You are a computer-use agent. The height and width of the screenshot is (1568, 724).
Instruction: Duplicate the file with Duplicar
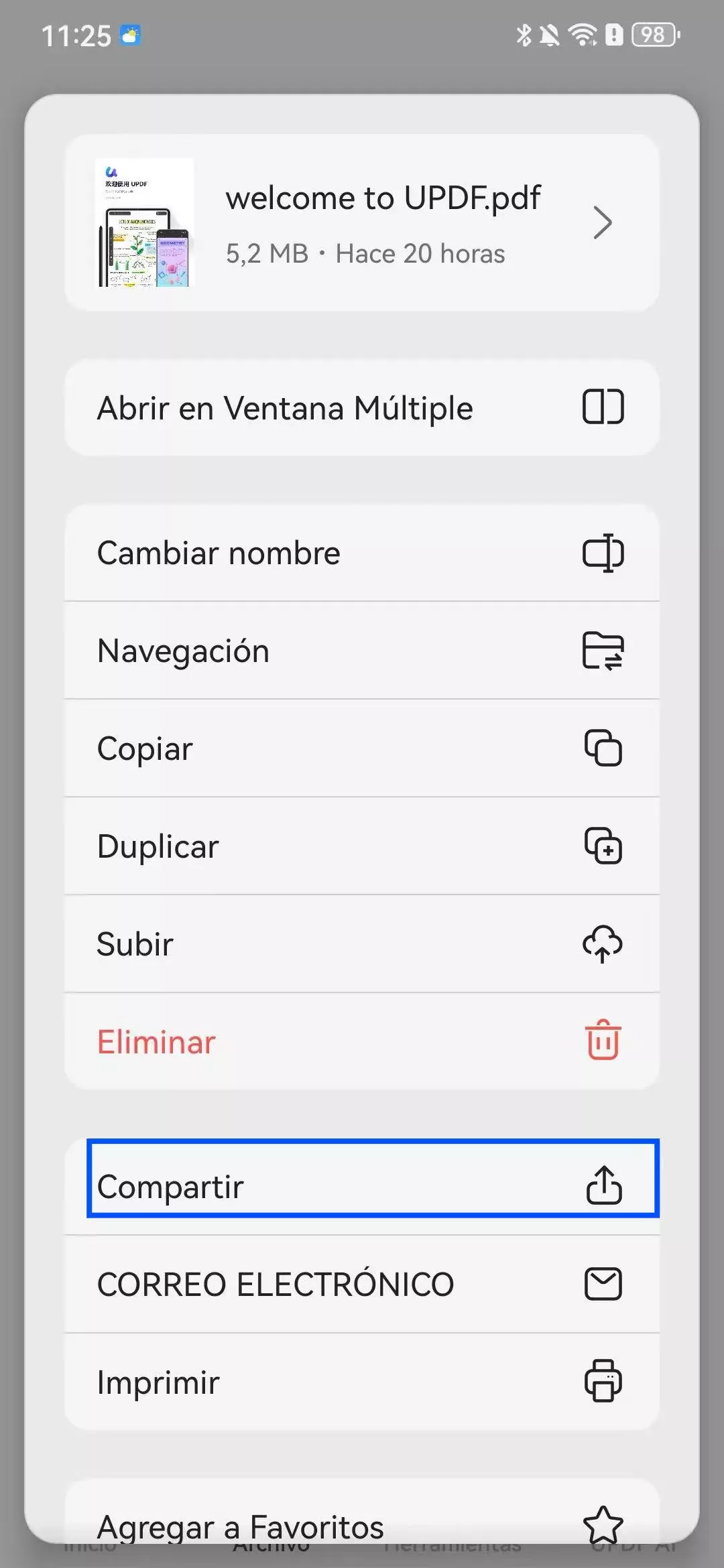pos(362,846)
